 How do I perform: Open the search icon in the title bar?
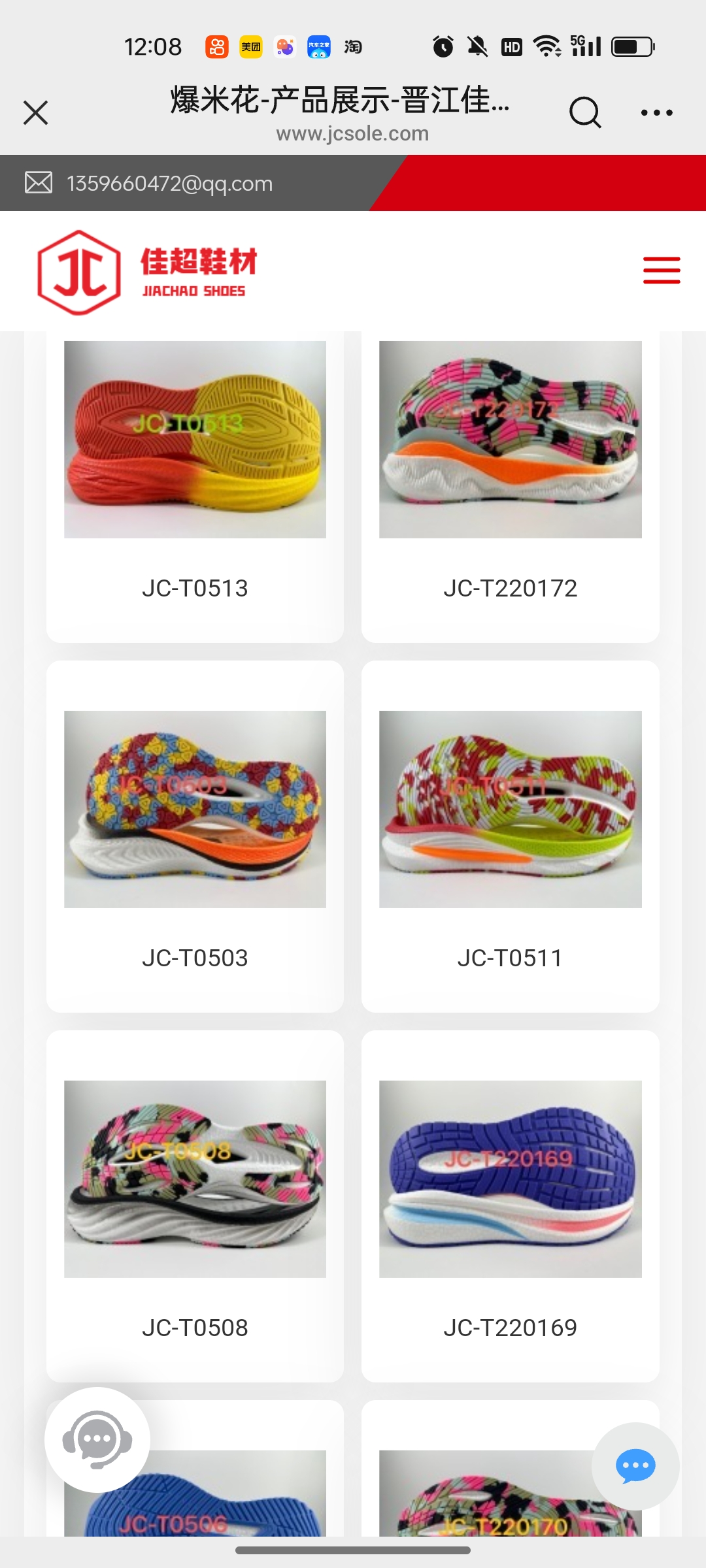pos(584,112)
